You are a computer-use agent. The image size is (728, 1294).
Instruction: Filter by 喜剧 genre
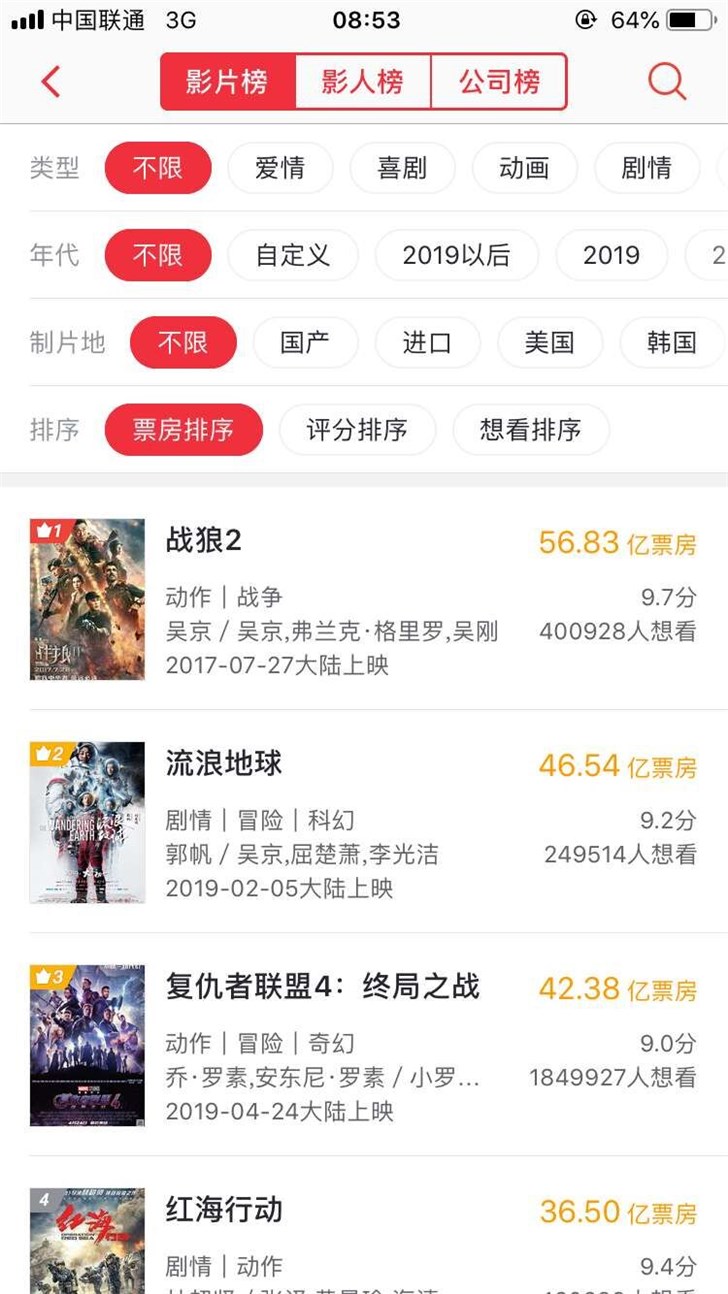402,168
